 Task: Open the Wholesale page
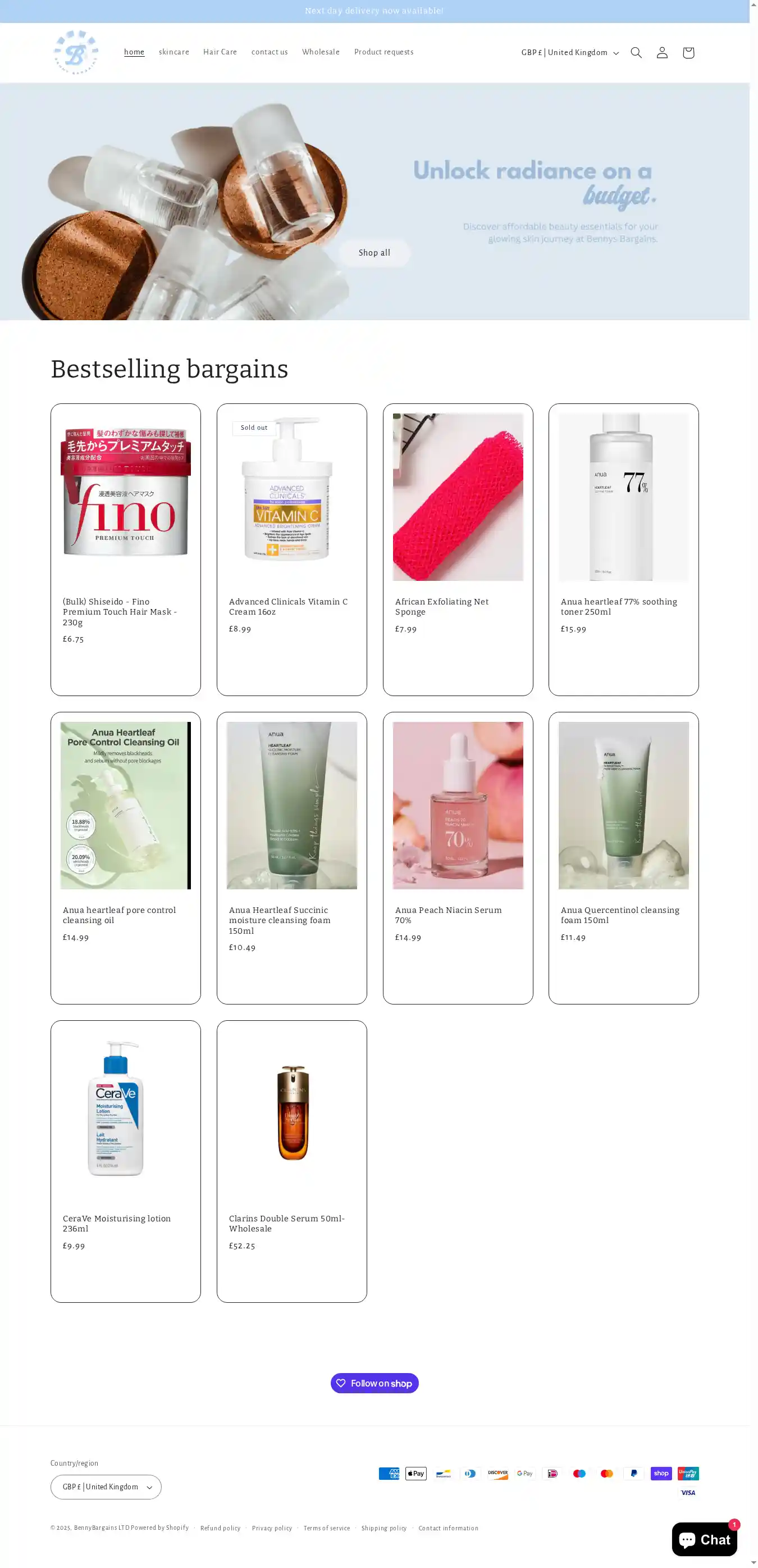(321, 52)
